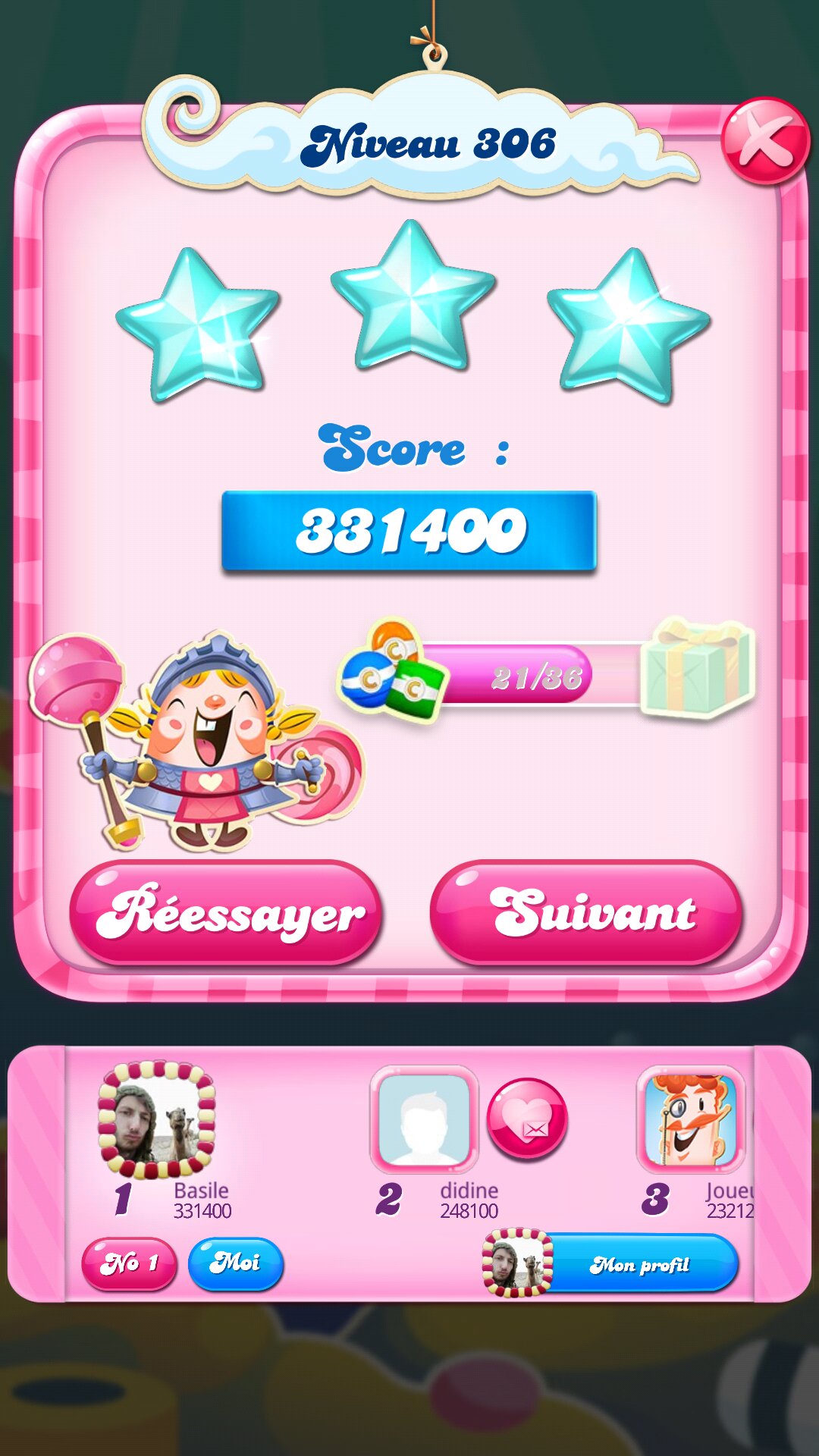Jump to the No 1 leaderboard position
Screen dimensions: 819x1456
(129, 1263)
